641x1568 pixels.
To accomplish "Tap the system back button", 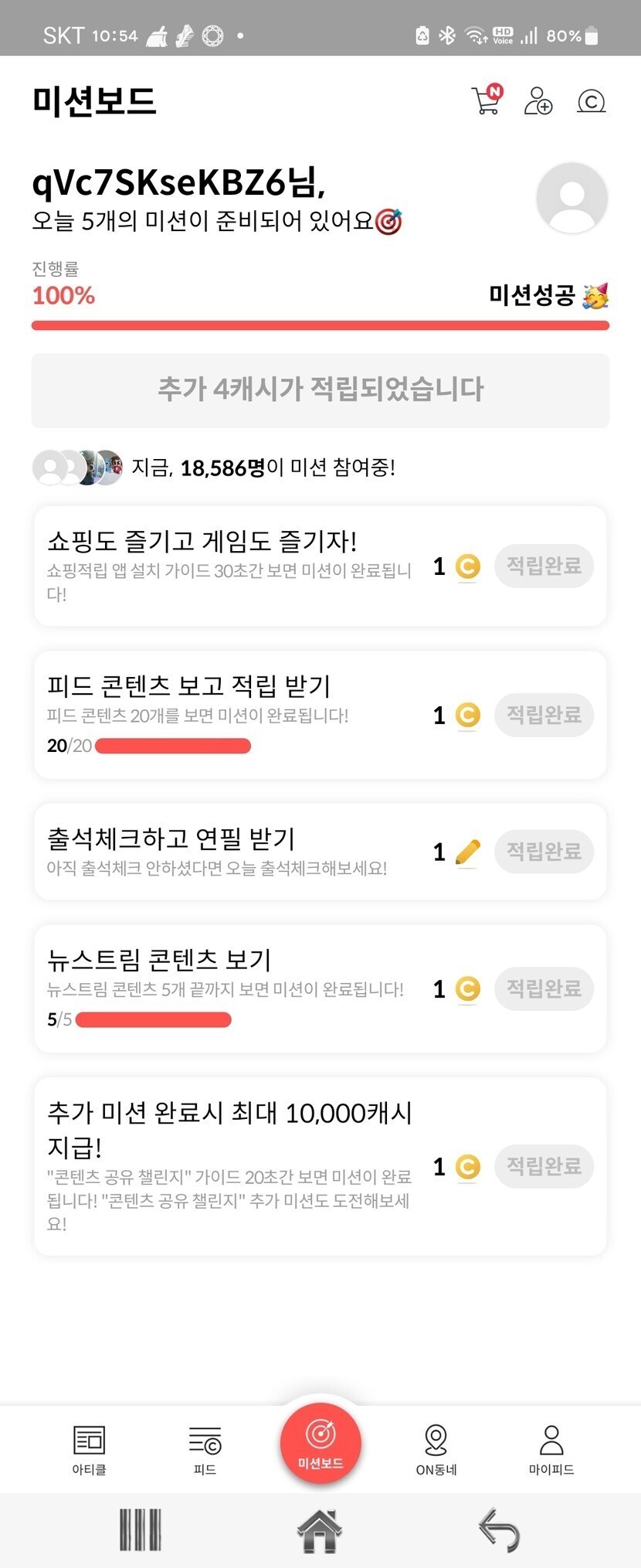I will 499,1529.
